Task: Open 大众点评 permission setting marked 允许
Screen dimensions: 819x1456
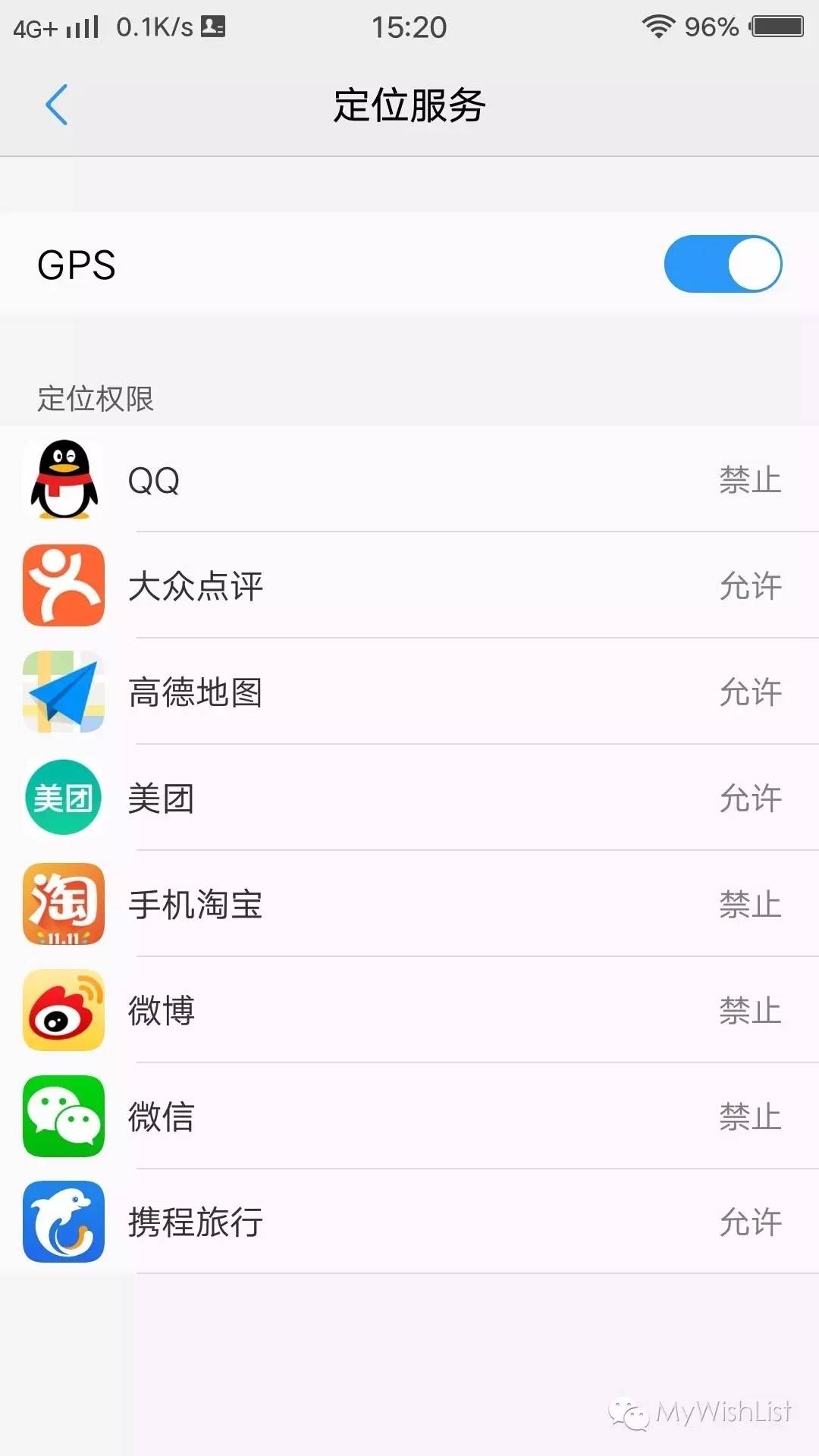Action: point(751,585)
